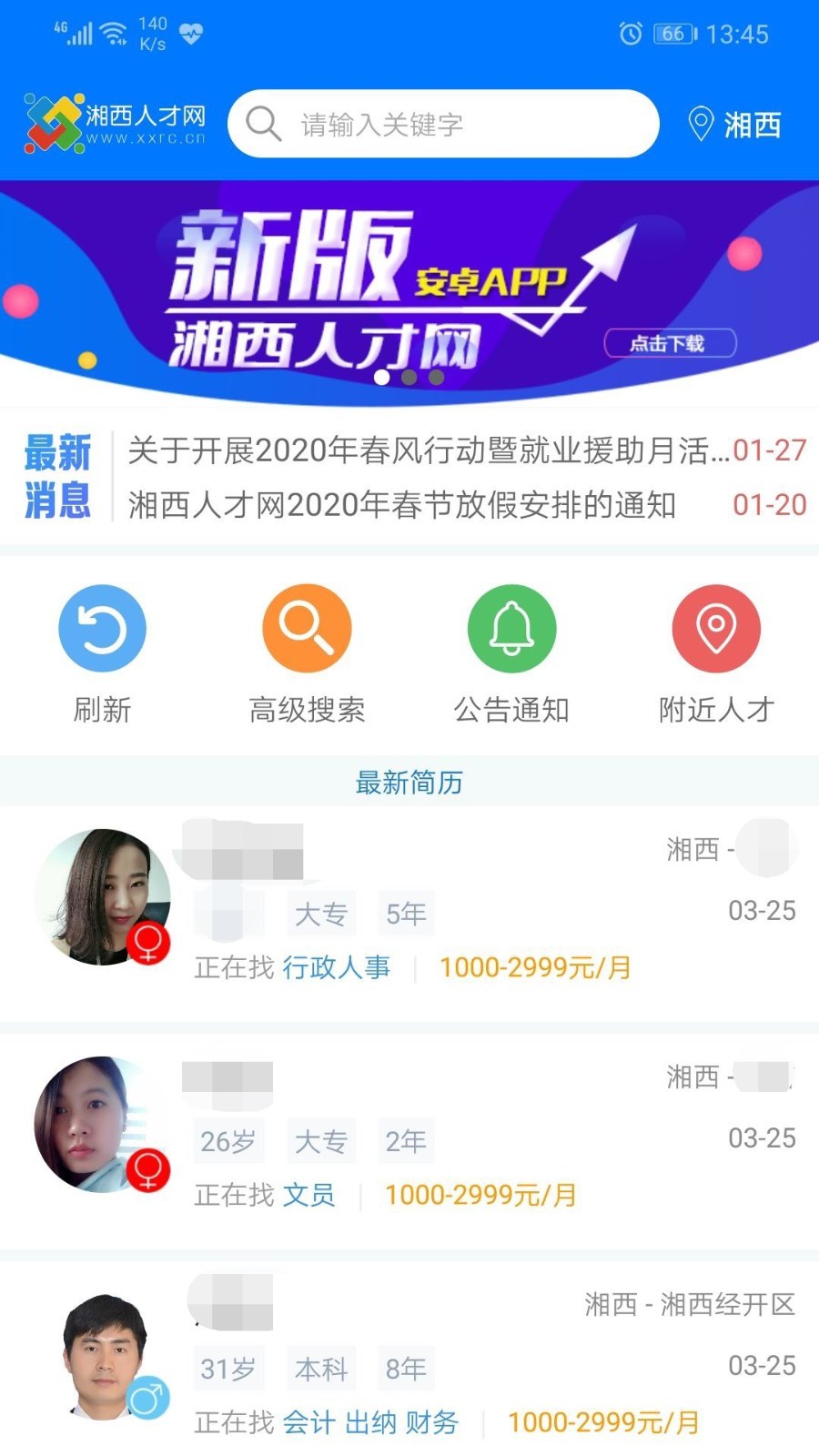The height and width of the screenshot is (1456, 819).
Task: Tap the location pin next to 湘西
Action: click(x=699, y=125)
